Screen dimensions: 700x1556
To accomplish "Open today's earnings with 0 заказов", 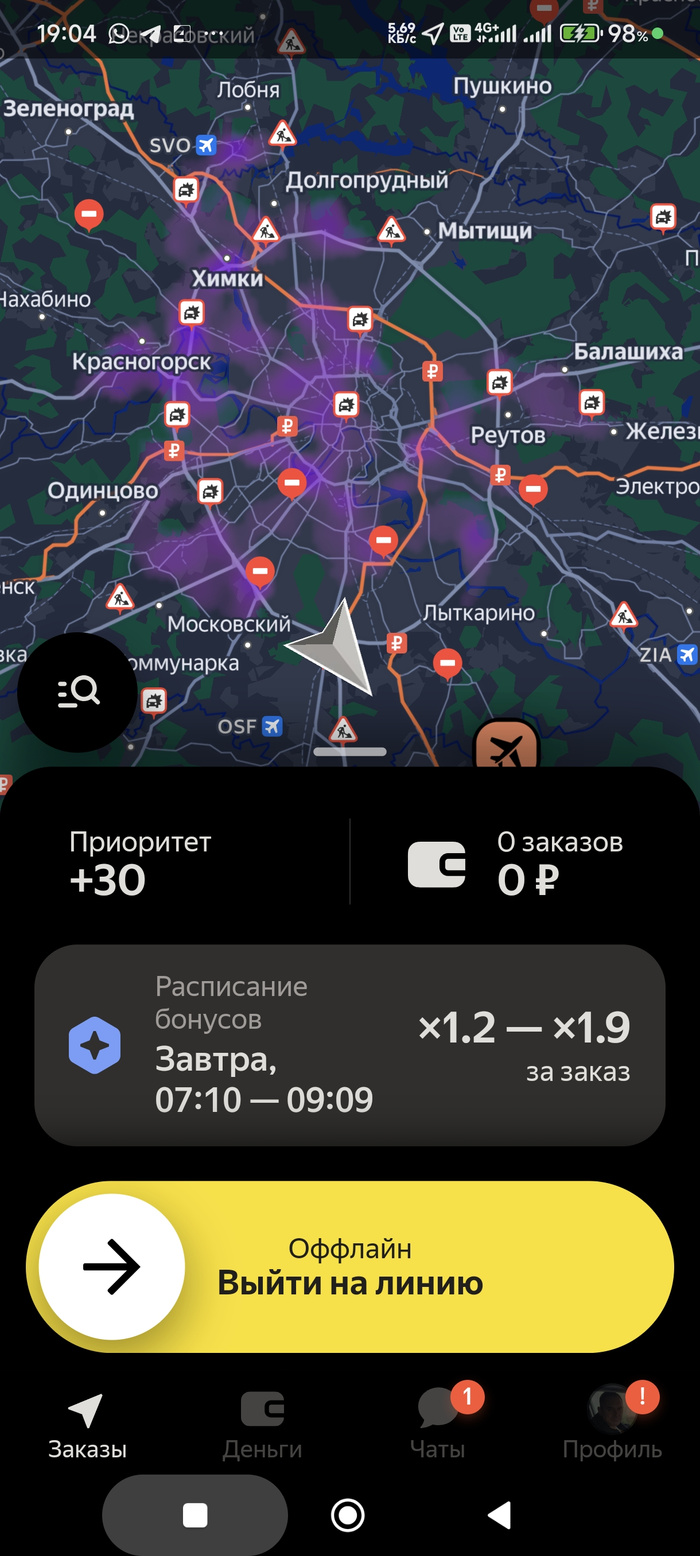I will tap(515, 862).
